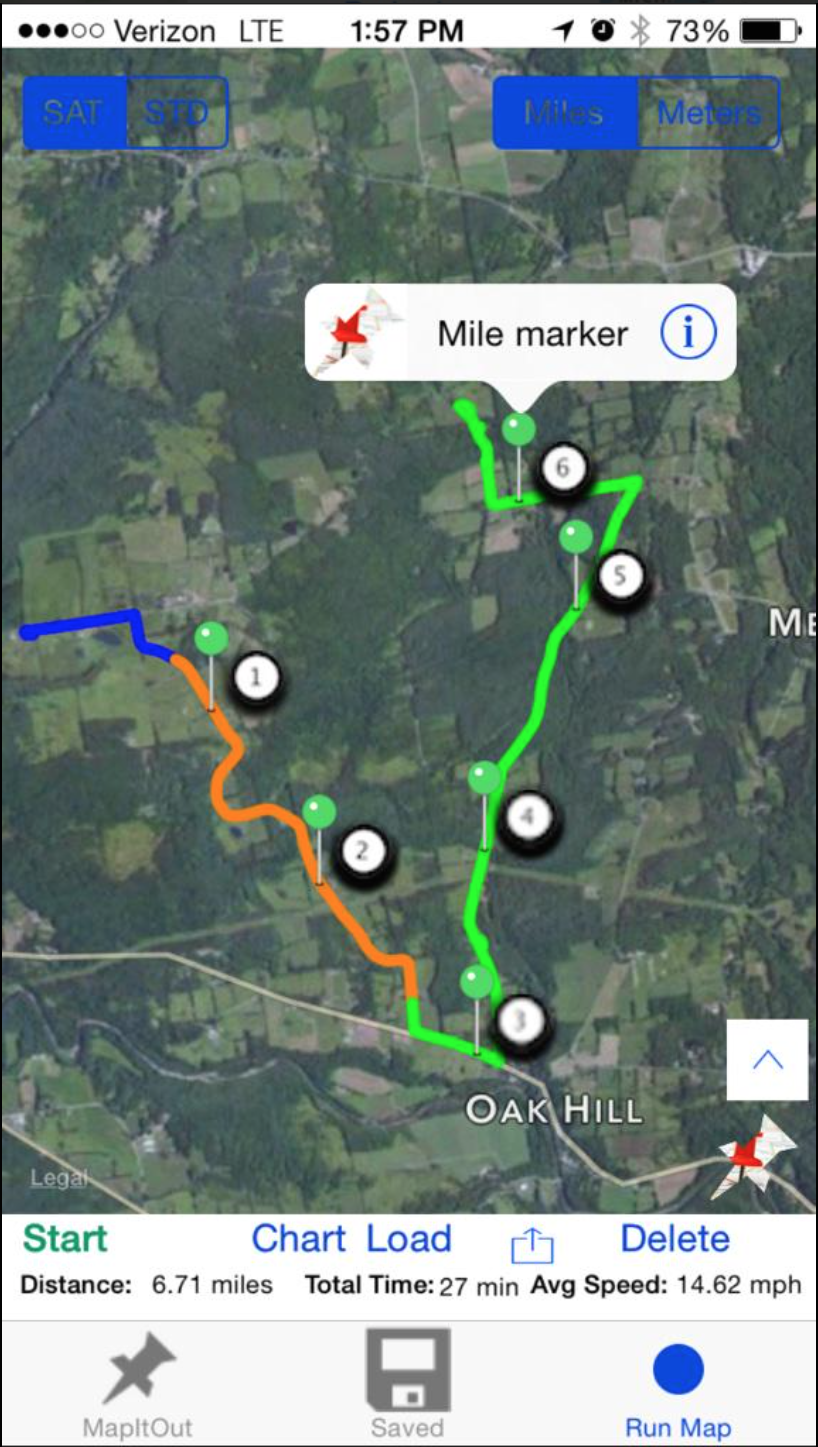Tap the mile 5 pin

click(576, 539)
